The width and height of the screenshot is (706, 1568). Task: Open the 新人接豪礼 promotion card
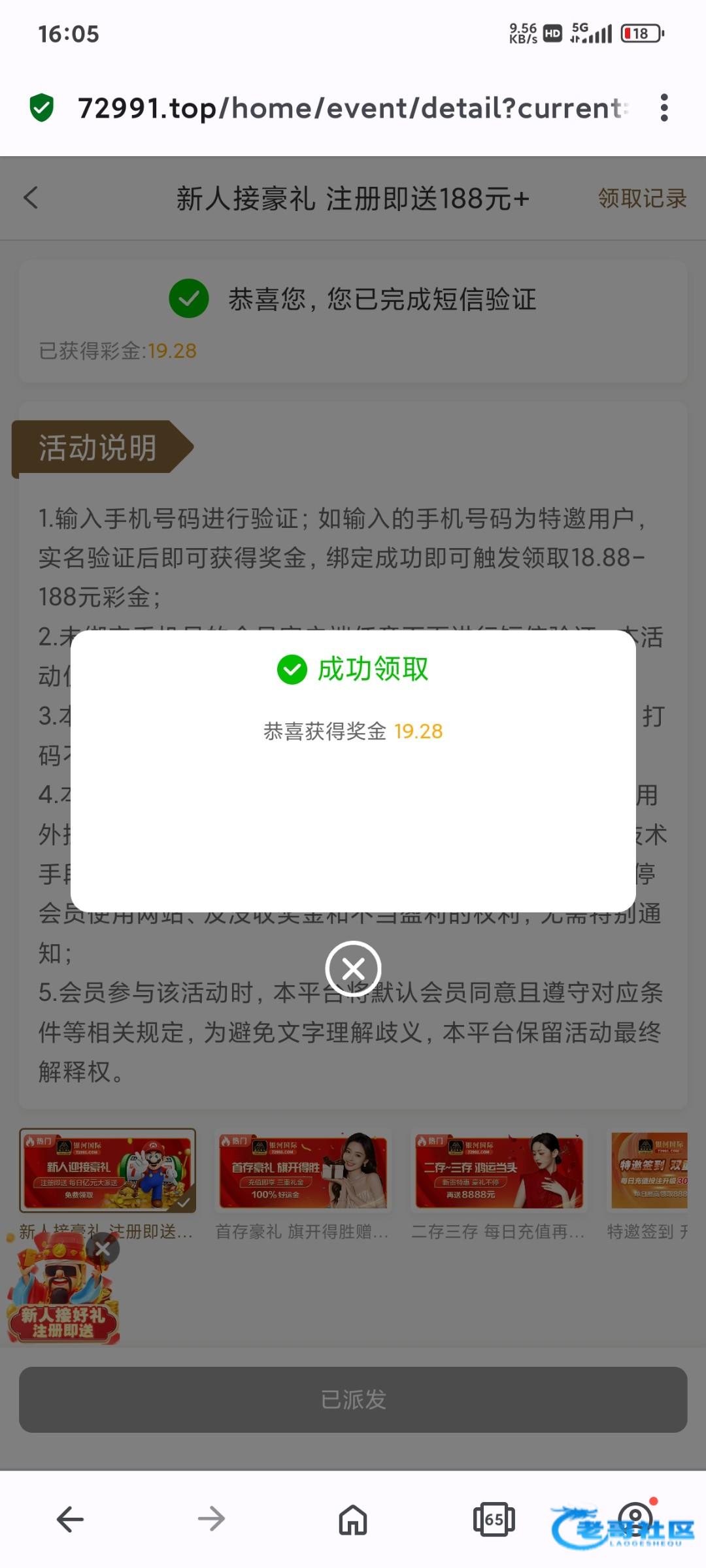[x=108, y=1171]
